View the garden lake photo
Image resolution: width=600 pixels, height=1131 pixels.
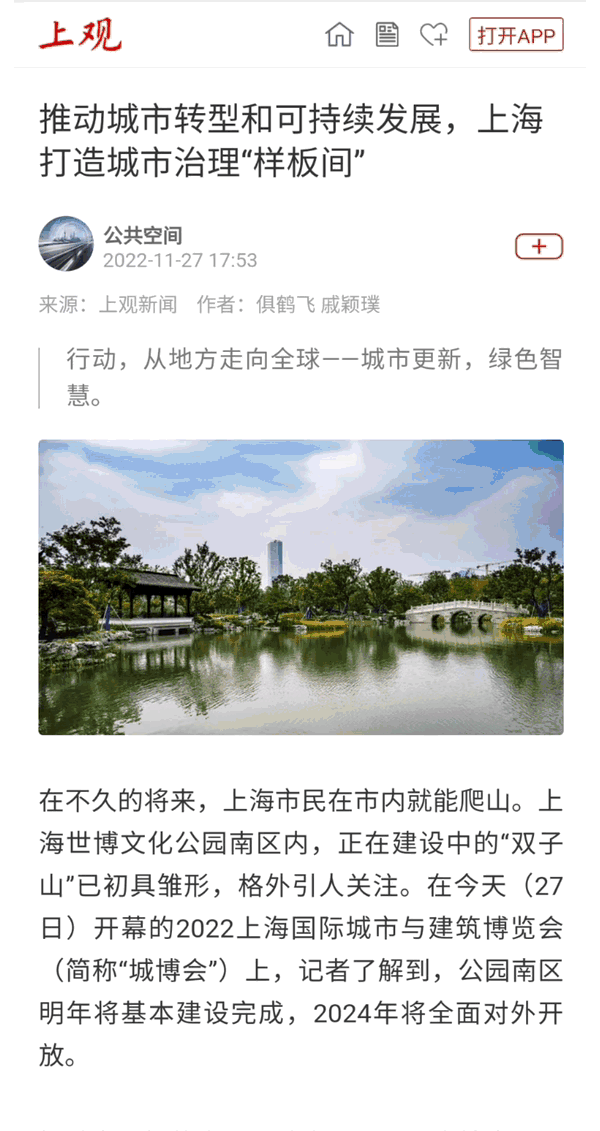point(301,587)
